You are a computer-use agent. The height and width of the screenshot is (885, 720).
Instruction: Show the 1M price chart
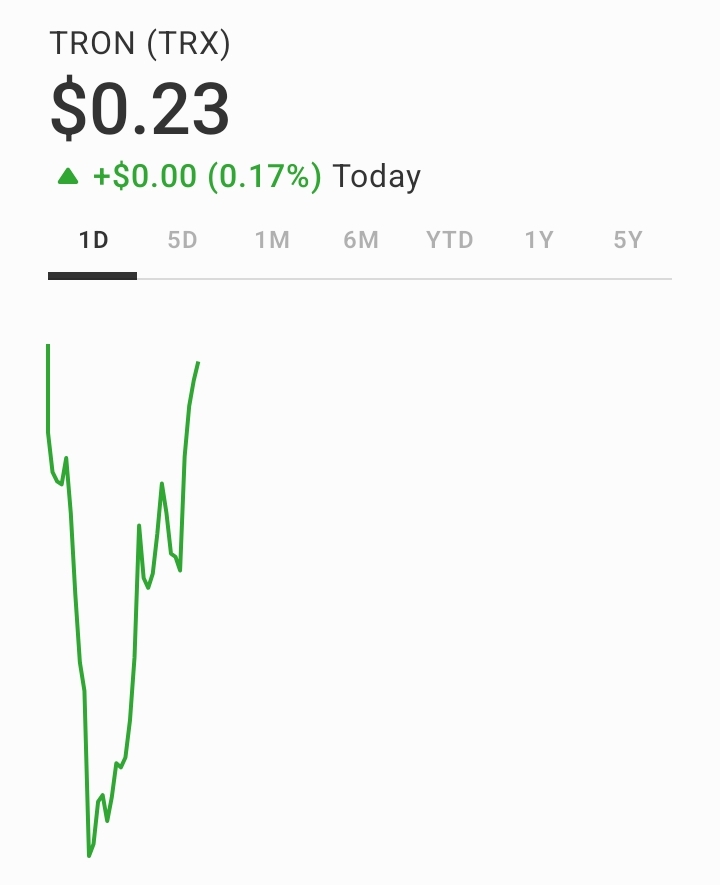(x=271, y=241)
